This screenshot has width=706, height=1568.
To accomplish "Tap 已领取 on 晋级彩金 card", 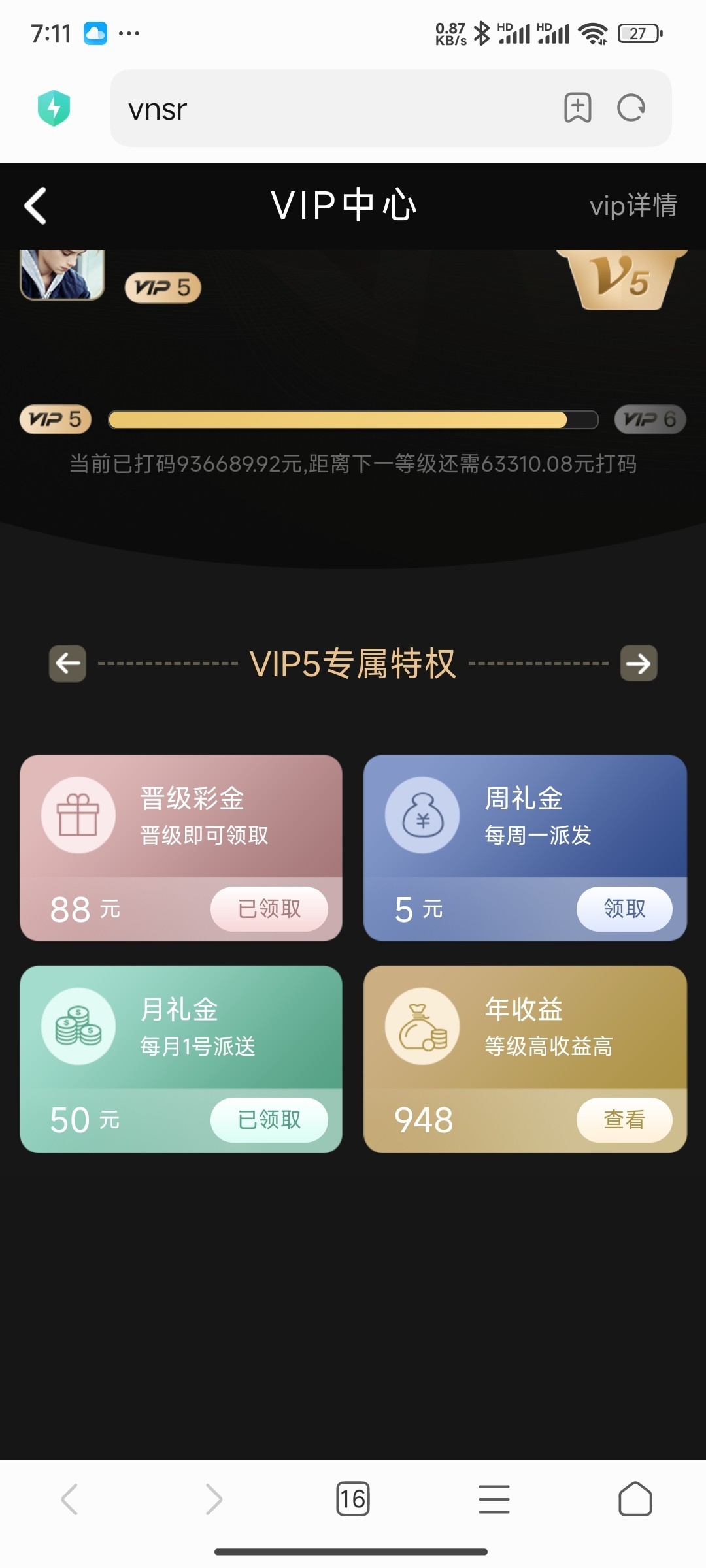I will (x=269, y=908).
